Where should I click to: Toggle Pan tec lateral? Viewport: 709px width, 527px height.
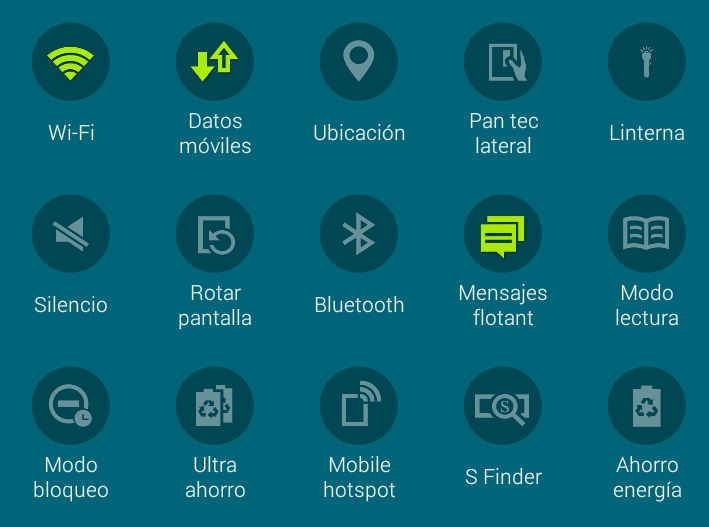point(503,62)
